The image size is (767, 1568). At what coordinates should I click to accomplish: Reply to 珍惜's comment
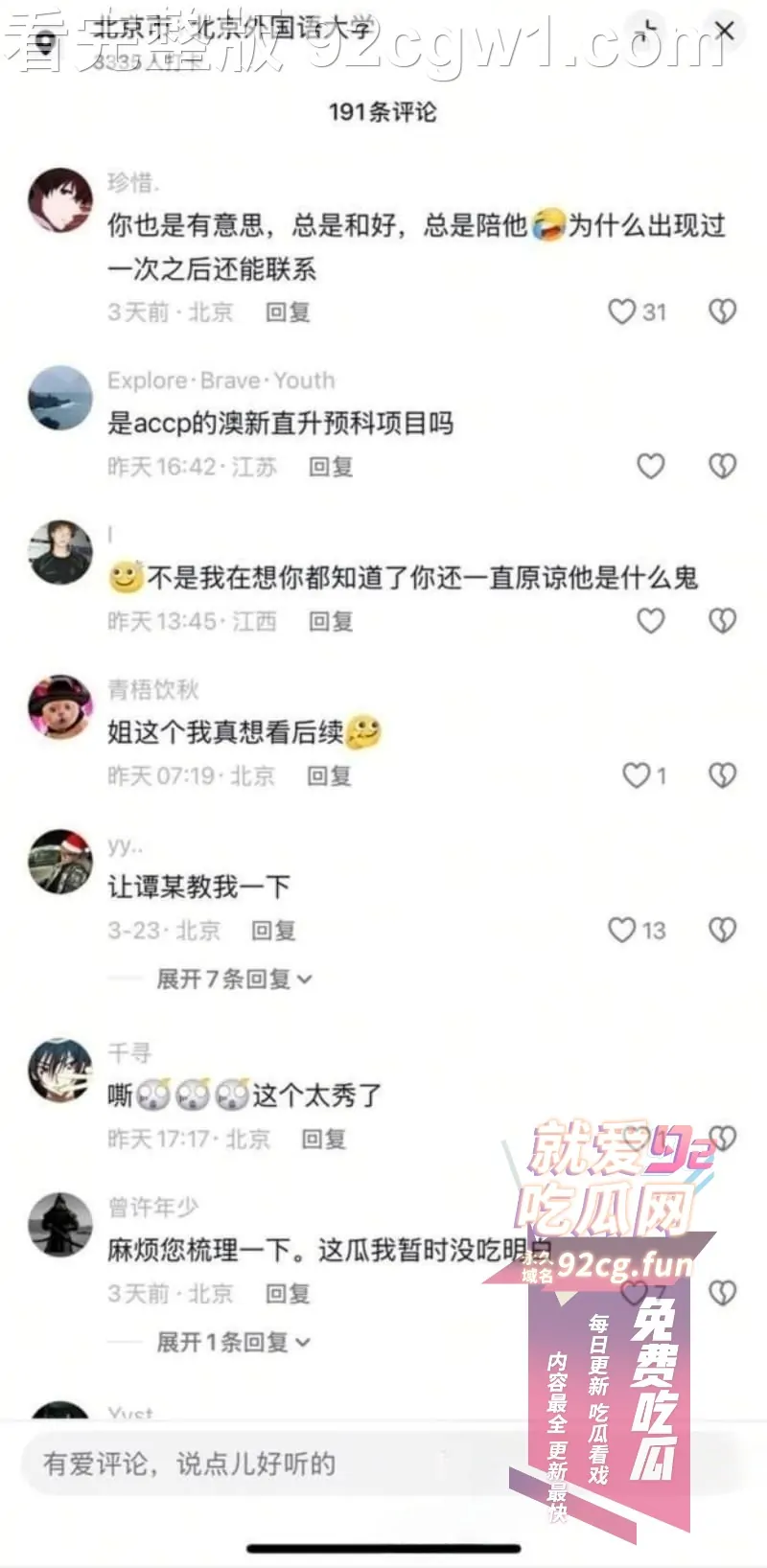(x=288, y=312)
